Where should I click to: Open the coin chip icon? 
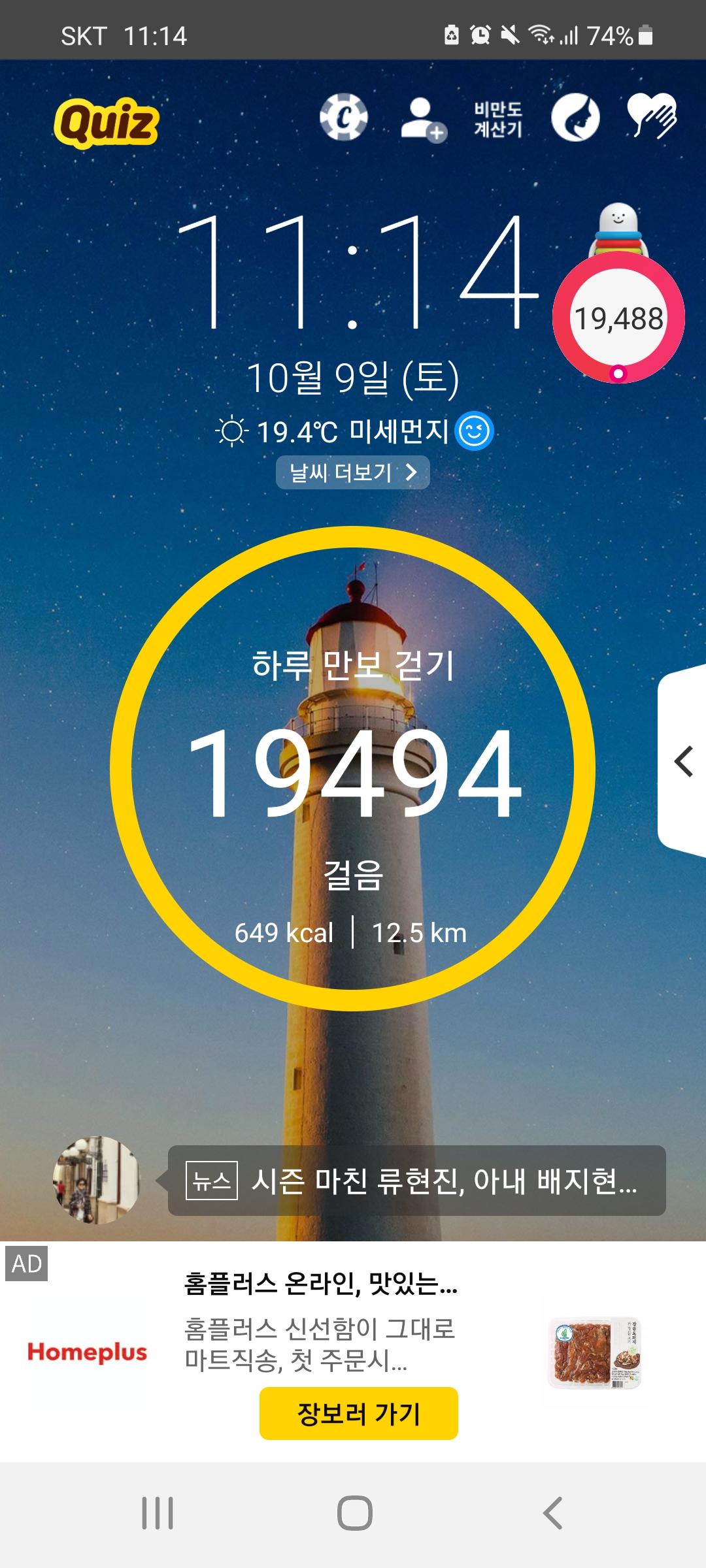point(343,118)
